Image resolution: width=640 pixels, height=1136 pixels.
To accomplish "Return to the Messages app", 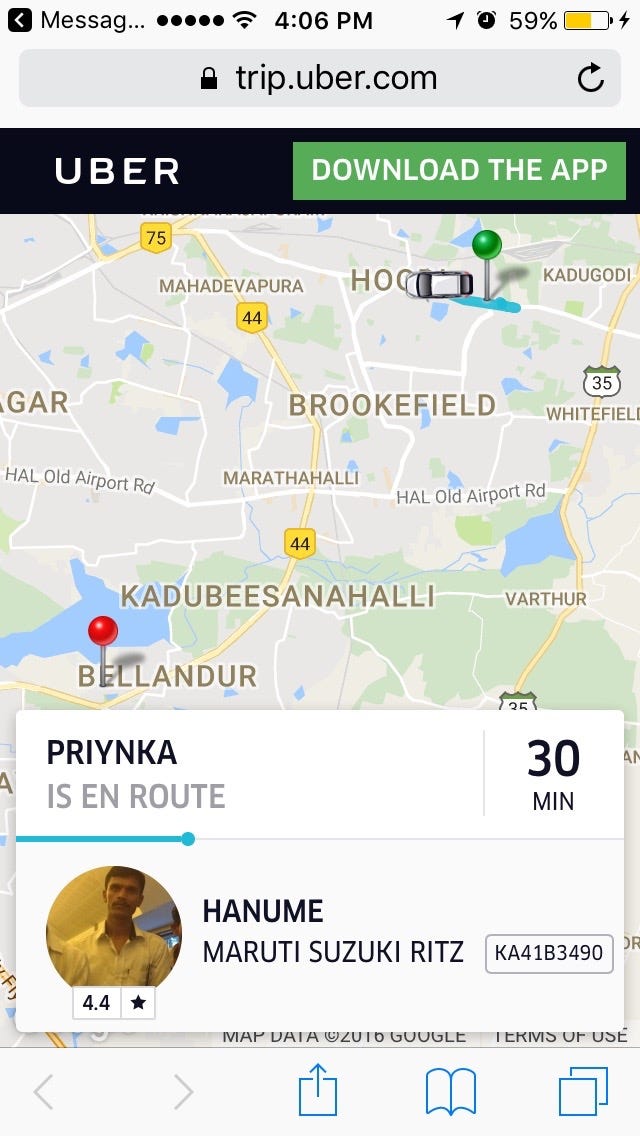I will 80,20.
